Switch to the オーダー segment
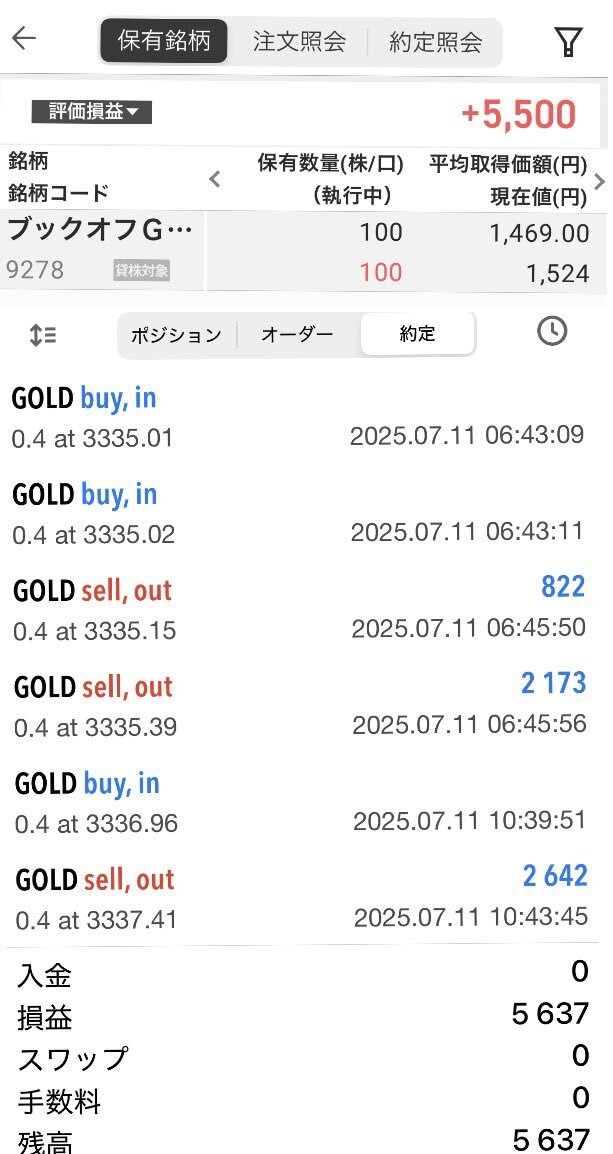 [297, 334]
